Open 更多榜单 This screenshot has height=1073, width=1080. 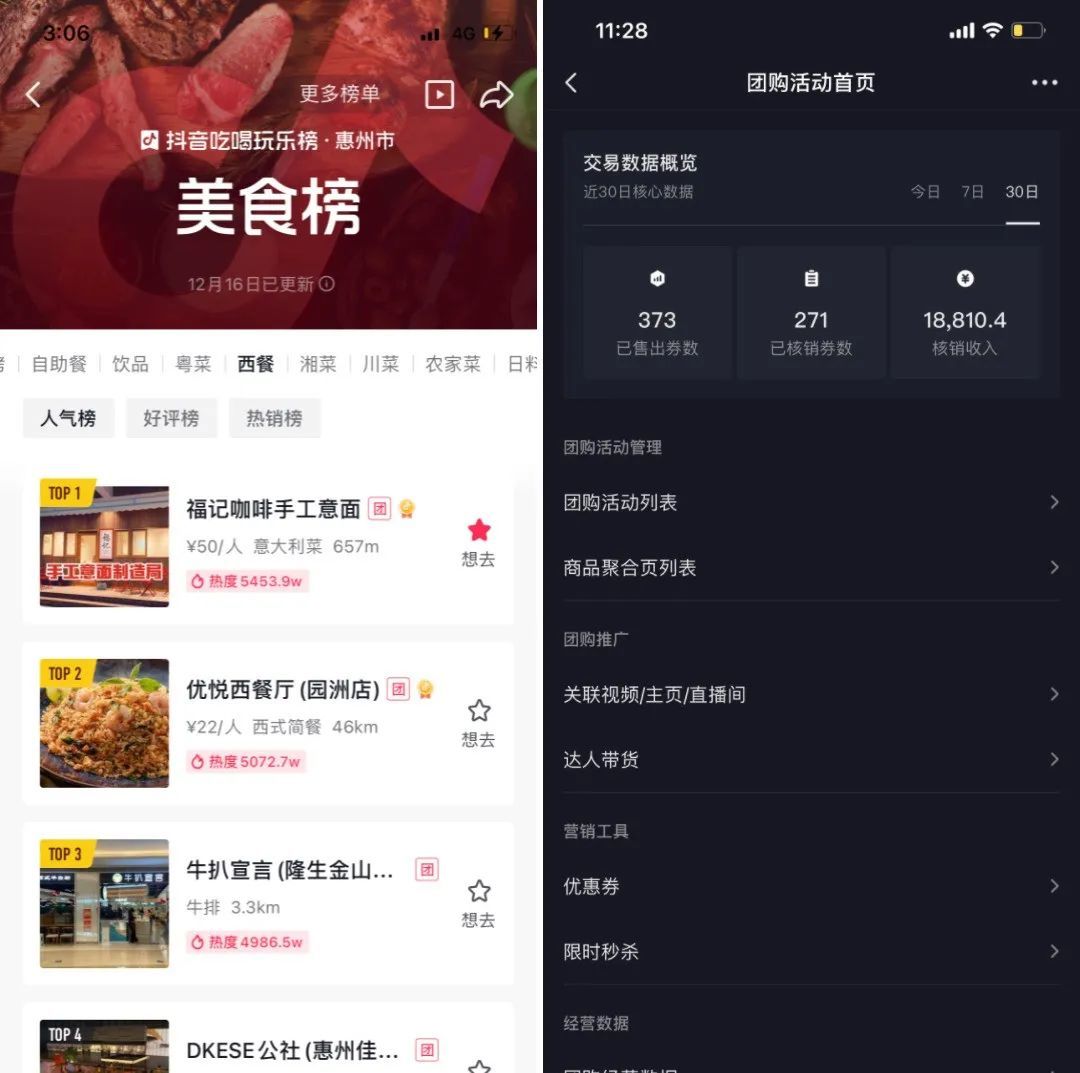[340, 94]
